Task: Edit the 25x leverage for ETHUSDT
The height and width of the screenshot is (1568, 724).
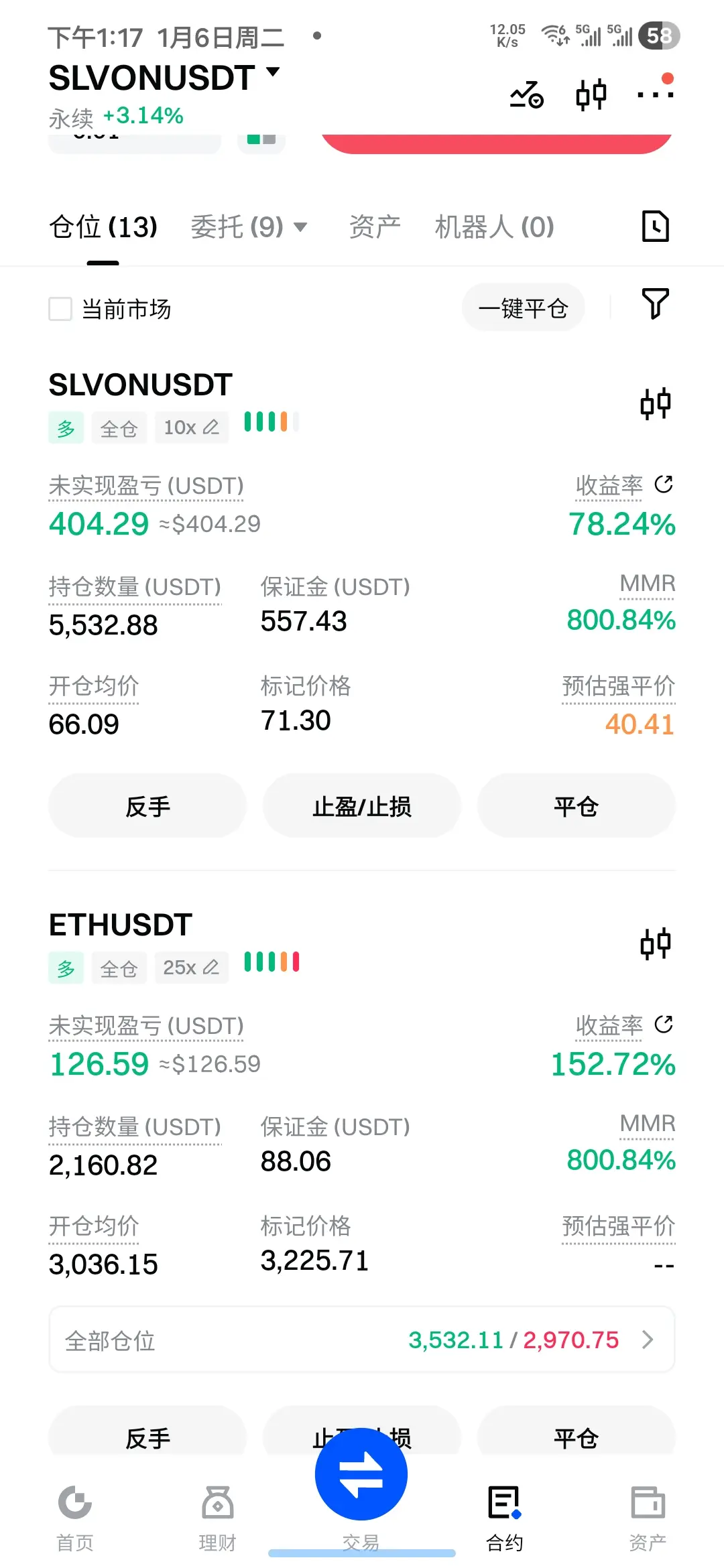Action: click(x=192, y=968)
